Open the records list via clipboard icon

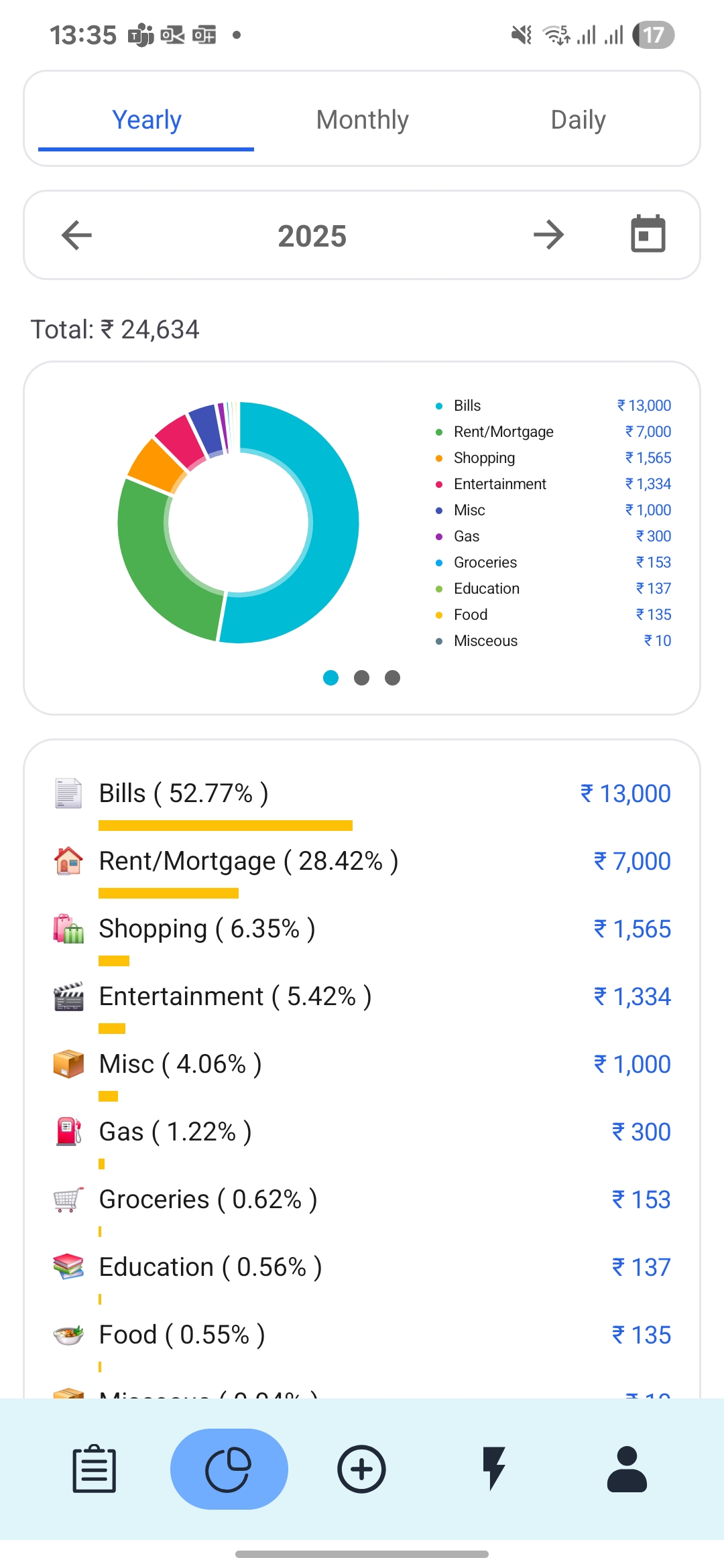tap(94, 1468)
